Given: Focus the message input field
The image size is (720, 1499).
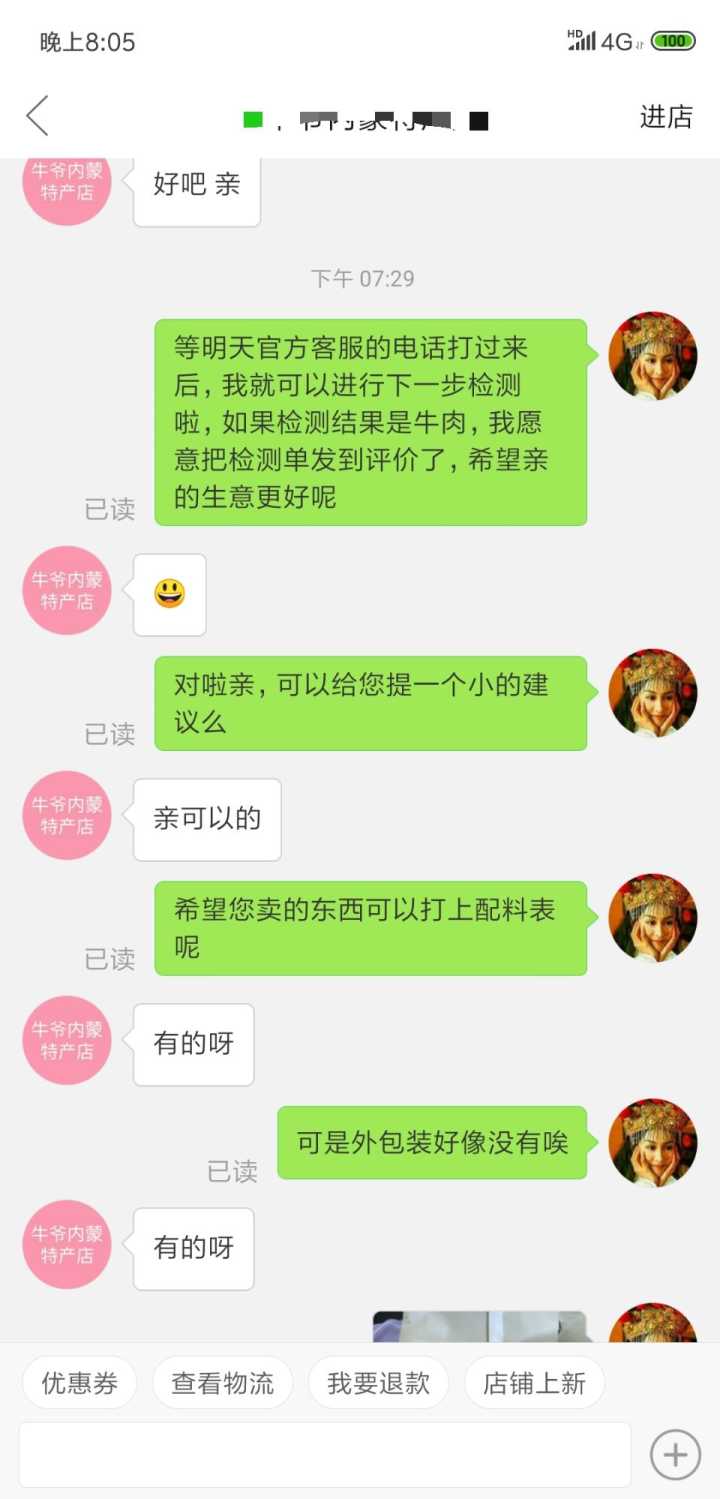Looking at the screenshot, I should click(x=325, y=1454).
